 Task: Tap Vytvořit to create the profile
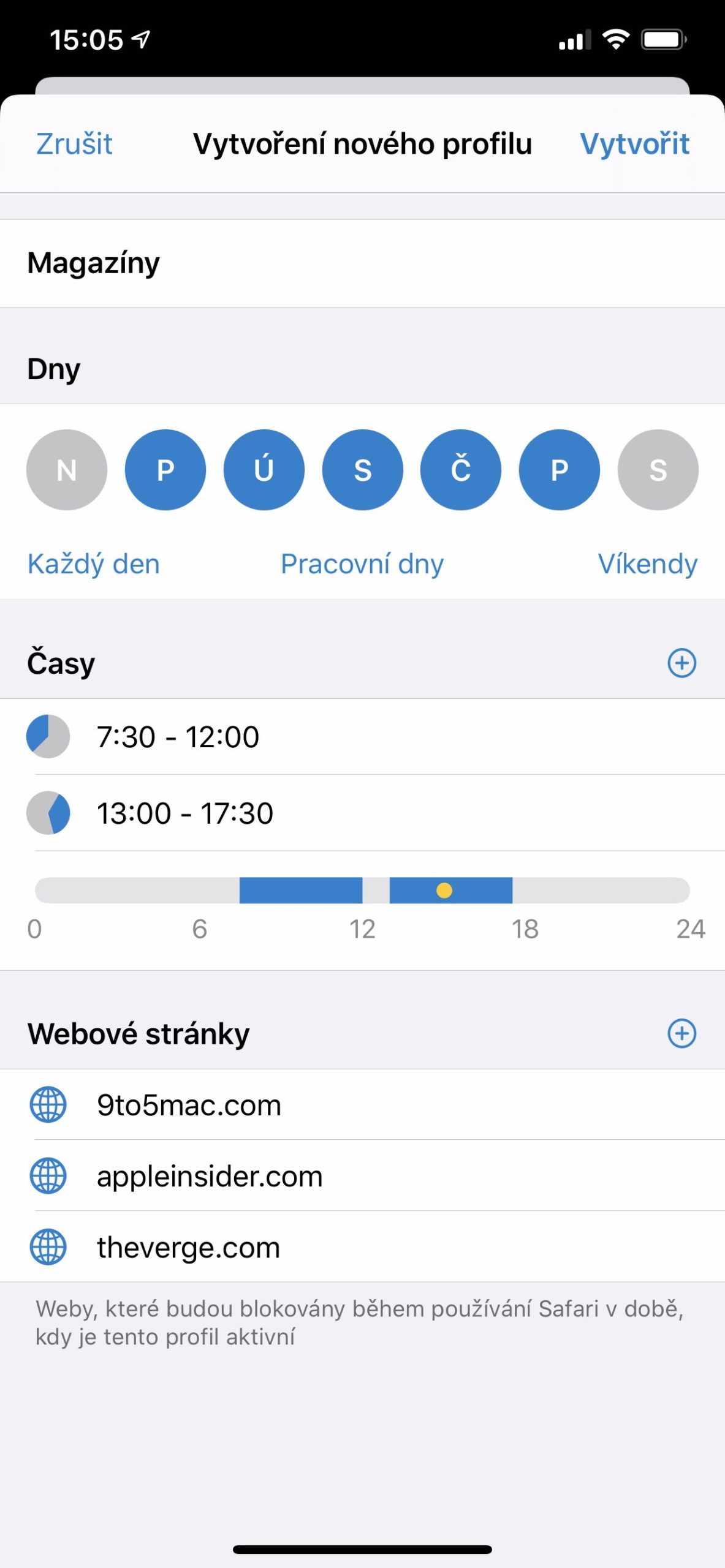click(x=634, y=144)
